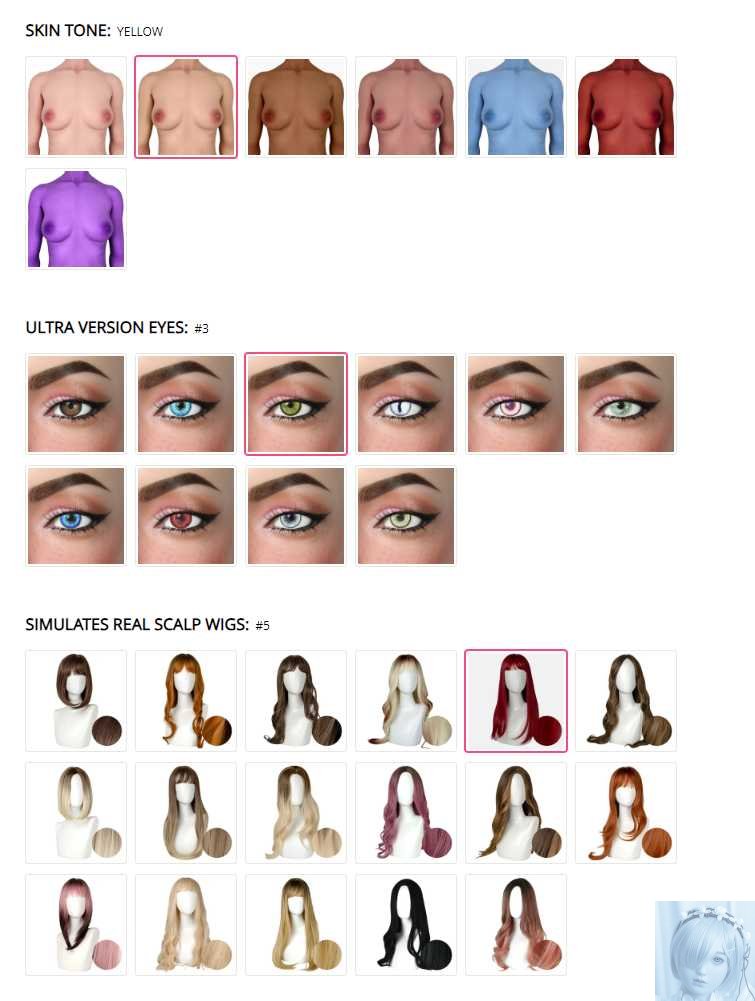Select the blue skin tone swatch
The width and height of the screenshot is (755, 1001).
[516, 107]
